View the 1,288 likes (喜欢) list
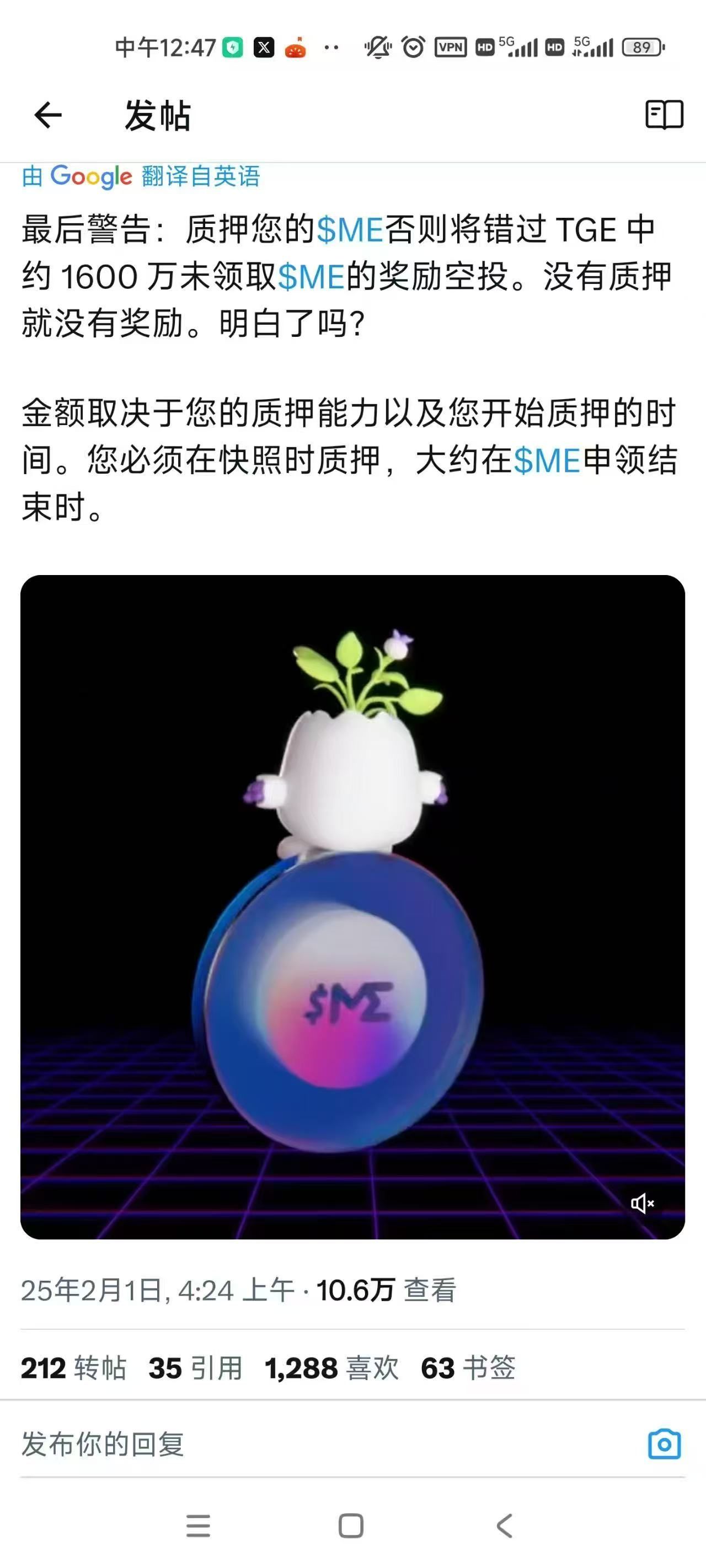Image resolution: width=706 pixels, height=1568 pixels. 331,1368
